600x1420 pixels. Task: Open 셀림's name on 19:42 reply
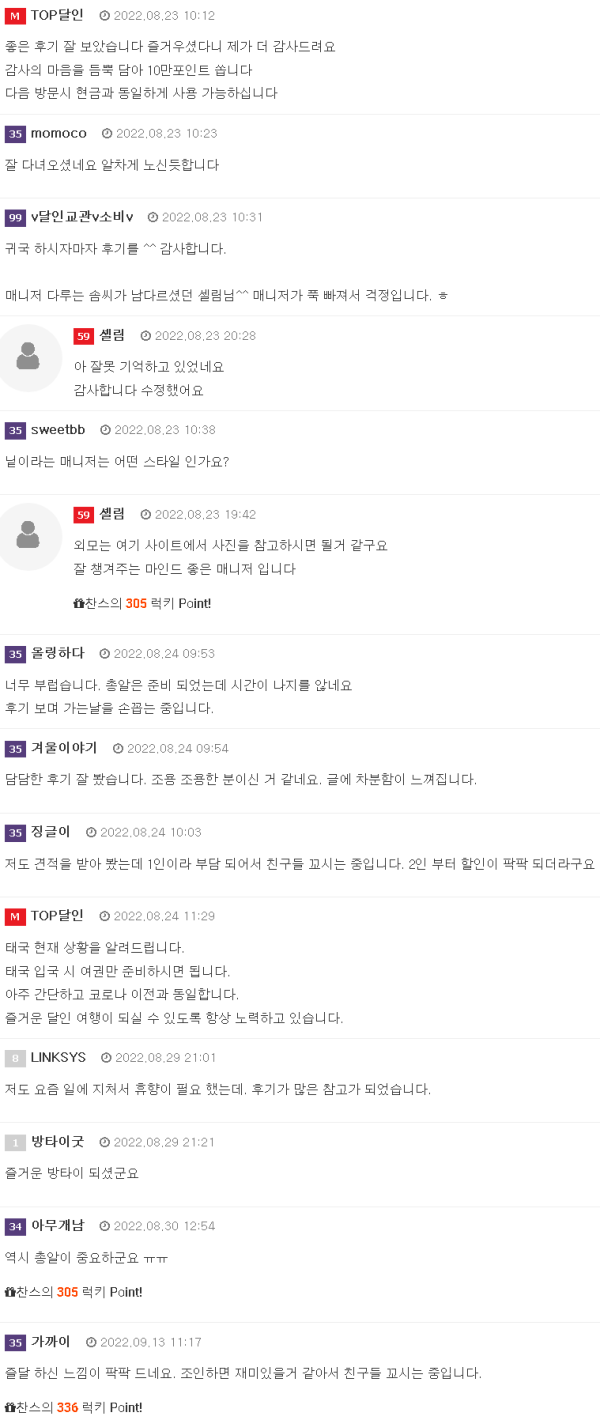click(112, 514)
